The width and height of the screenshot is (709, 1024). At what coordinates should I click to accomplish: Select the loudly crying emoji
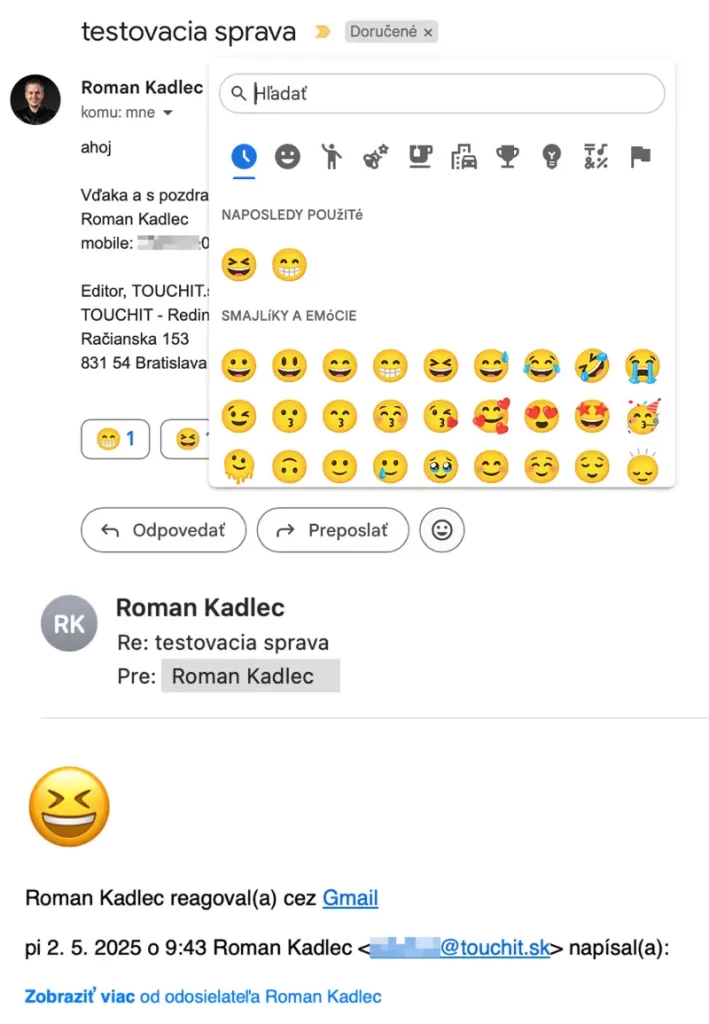click(x=642, y=366)
